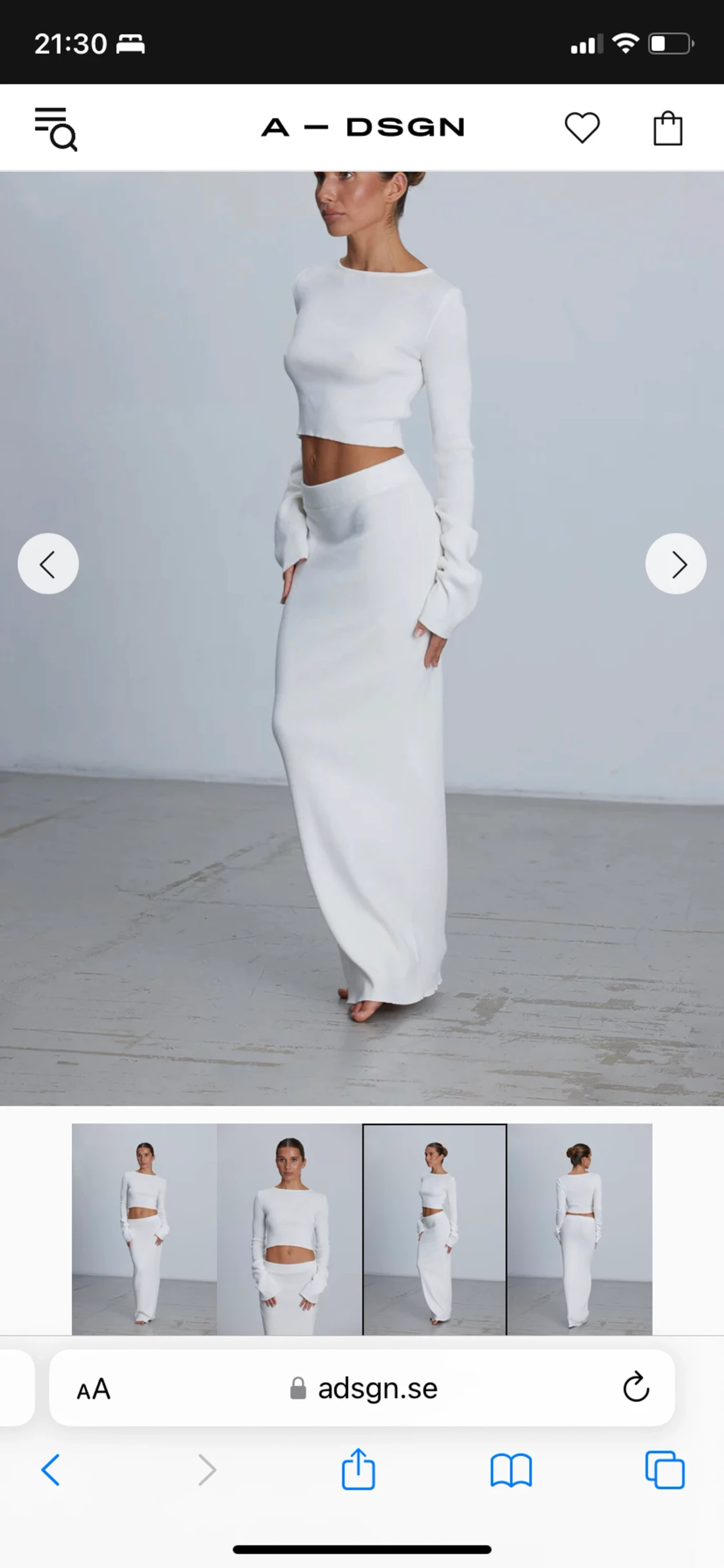Viewport: 724px width, 1568px height.
Task: Open the wishlist heart icon
Action: pyautogui.click(x=582, y=128)
